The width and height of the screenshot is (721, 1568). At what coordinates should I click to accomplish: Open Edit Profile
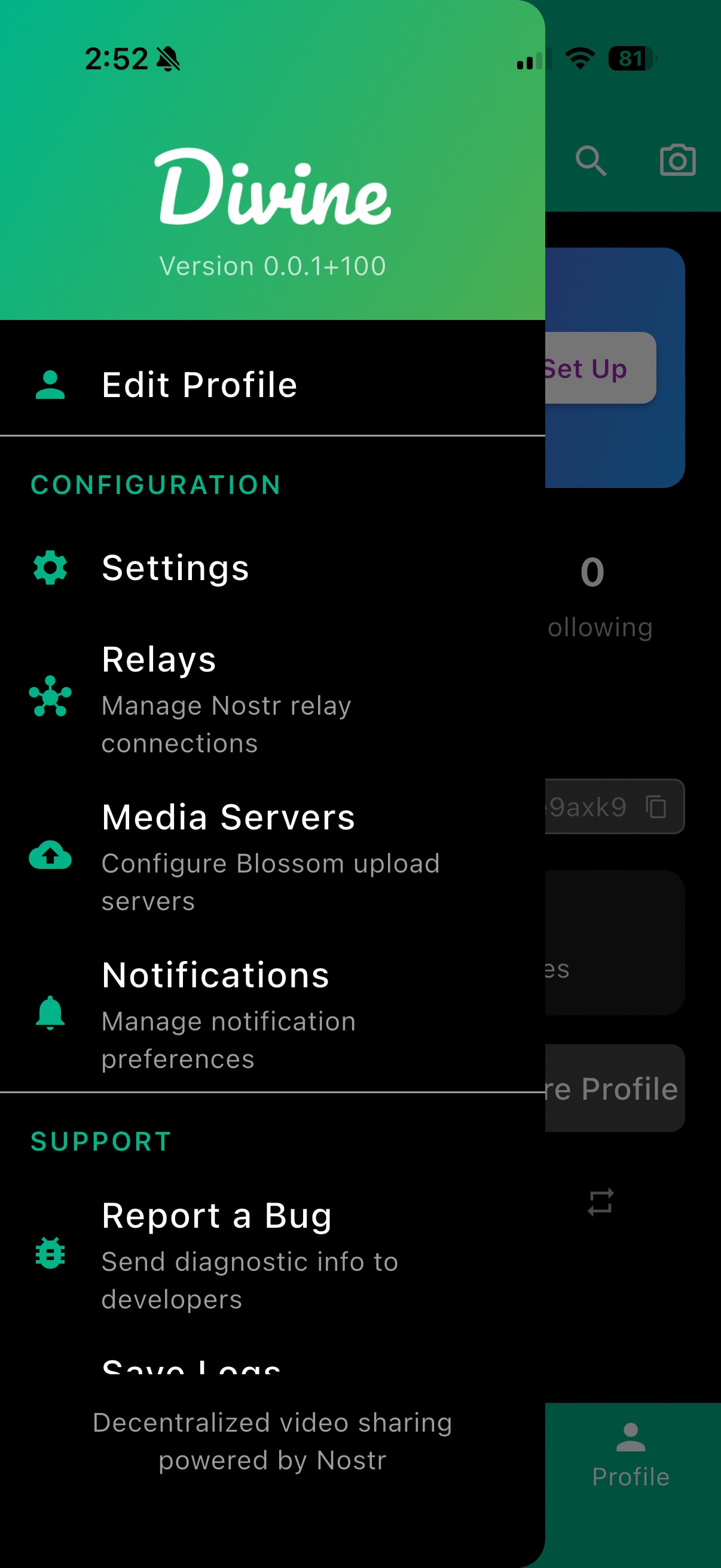[199, 385]
